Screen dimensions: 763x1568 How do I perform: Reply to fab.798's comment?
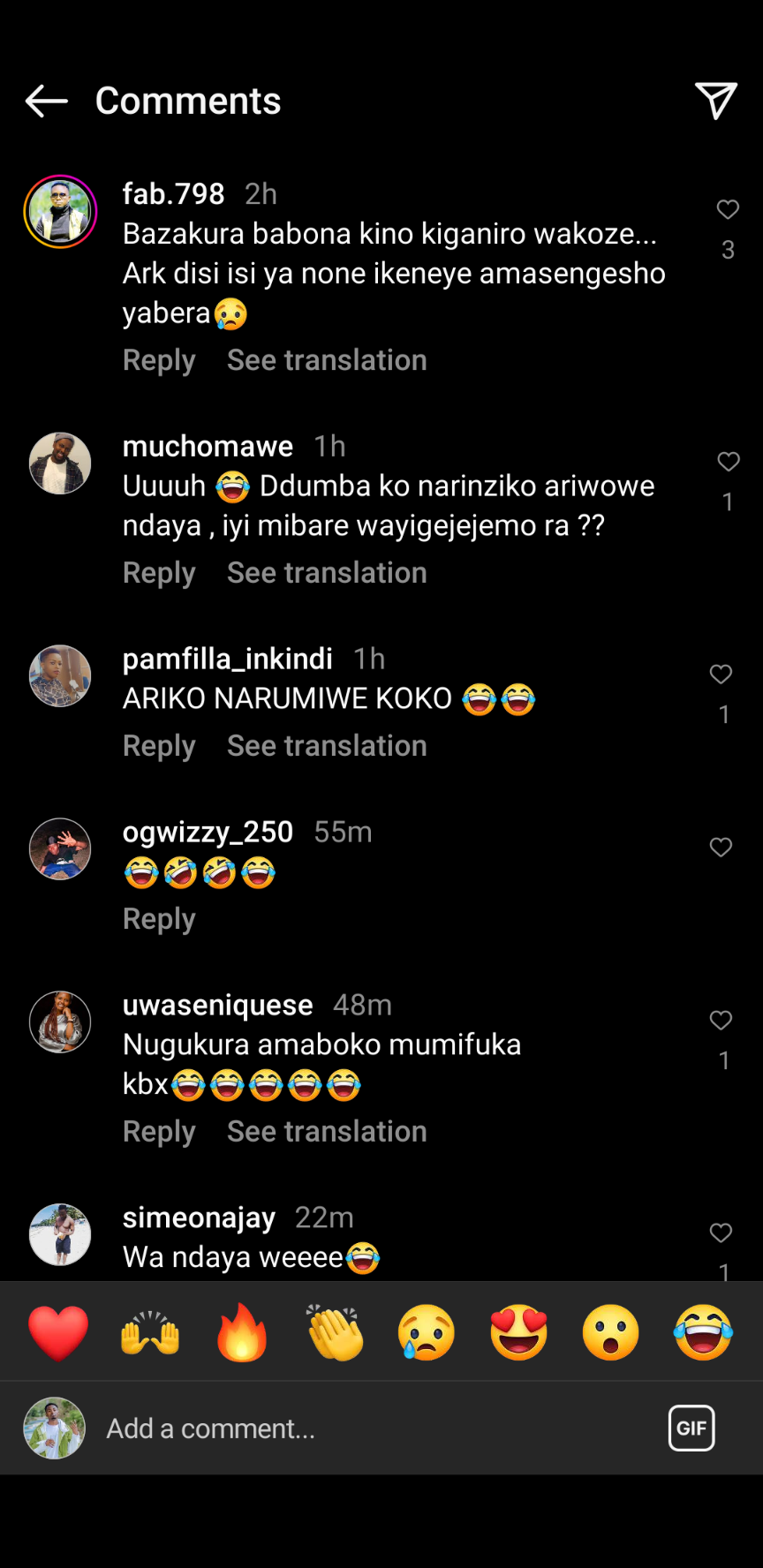pos(159,360)
